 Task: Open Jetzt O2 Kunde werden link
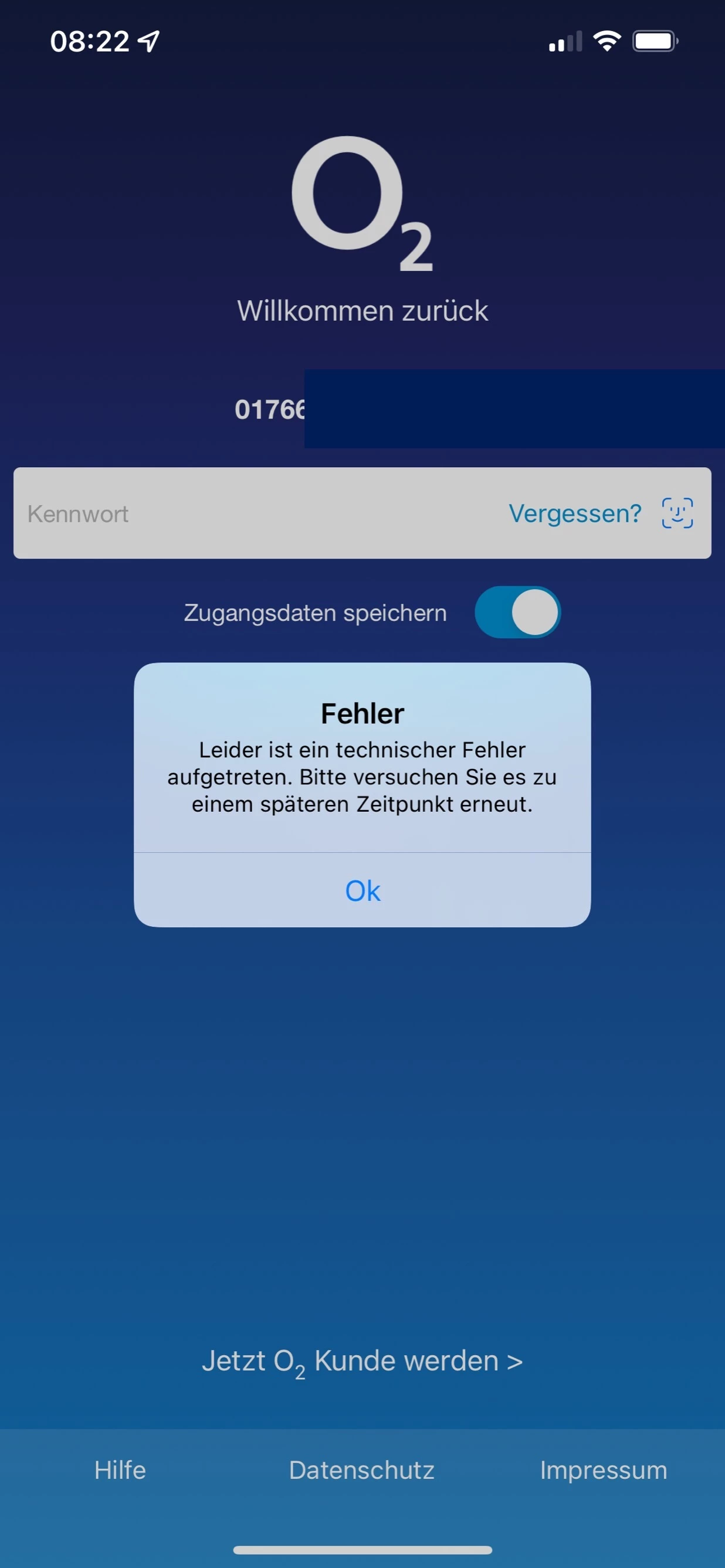[362, 1362]
